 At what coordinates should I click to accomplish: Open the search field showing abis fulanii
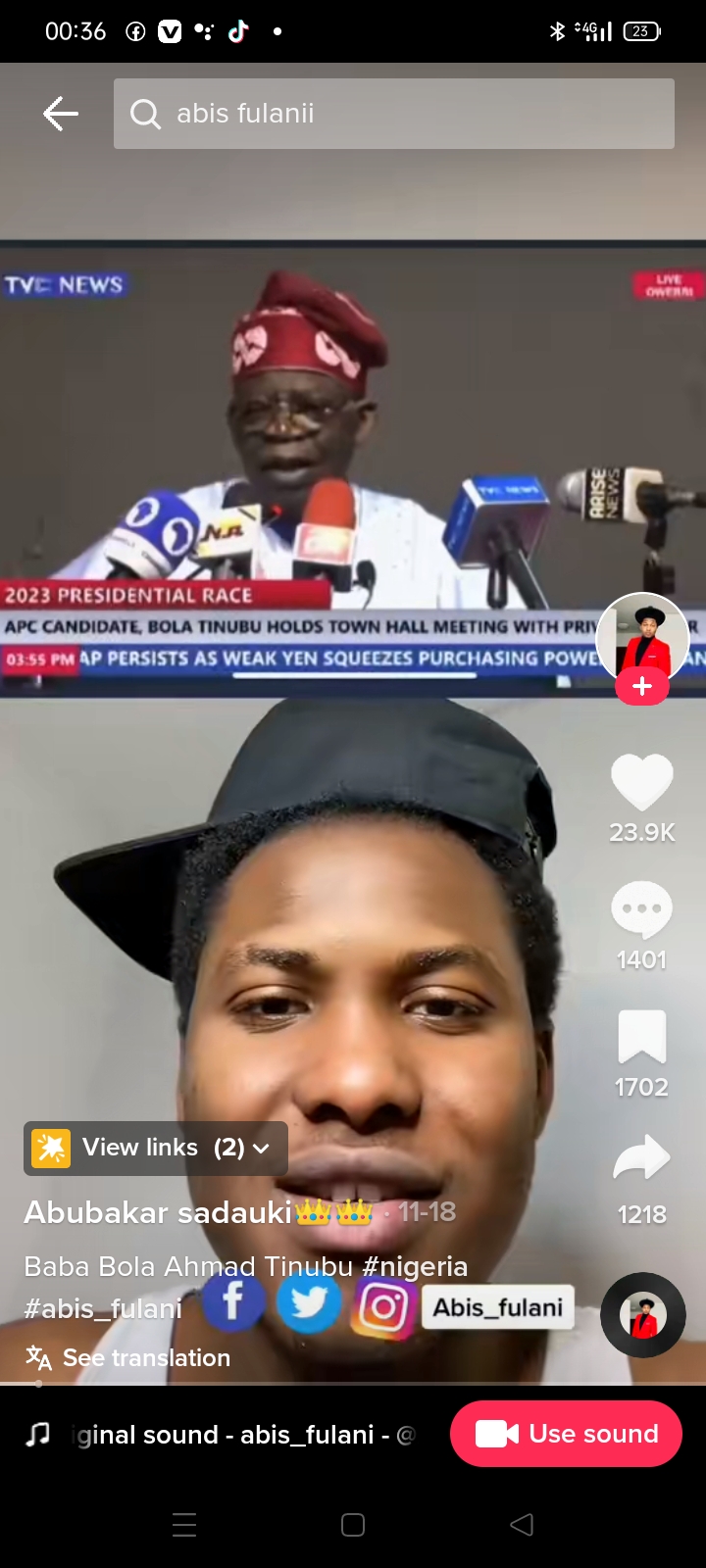(x=392, y=114)
